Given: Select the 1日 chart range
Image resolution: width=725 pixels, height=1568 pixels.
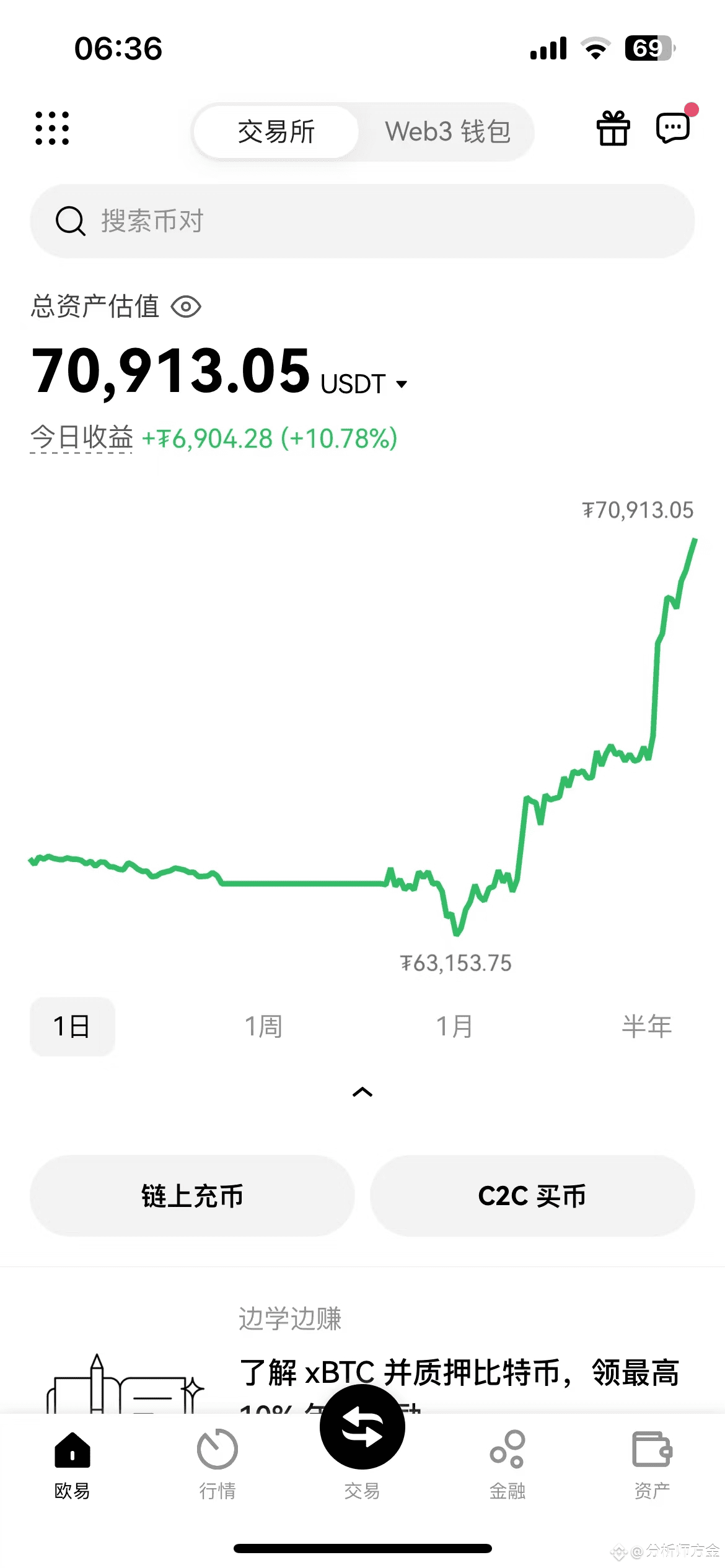Looking at the screenshot, I should pos(72,1026).
